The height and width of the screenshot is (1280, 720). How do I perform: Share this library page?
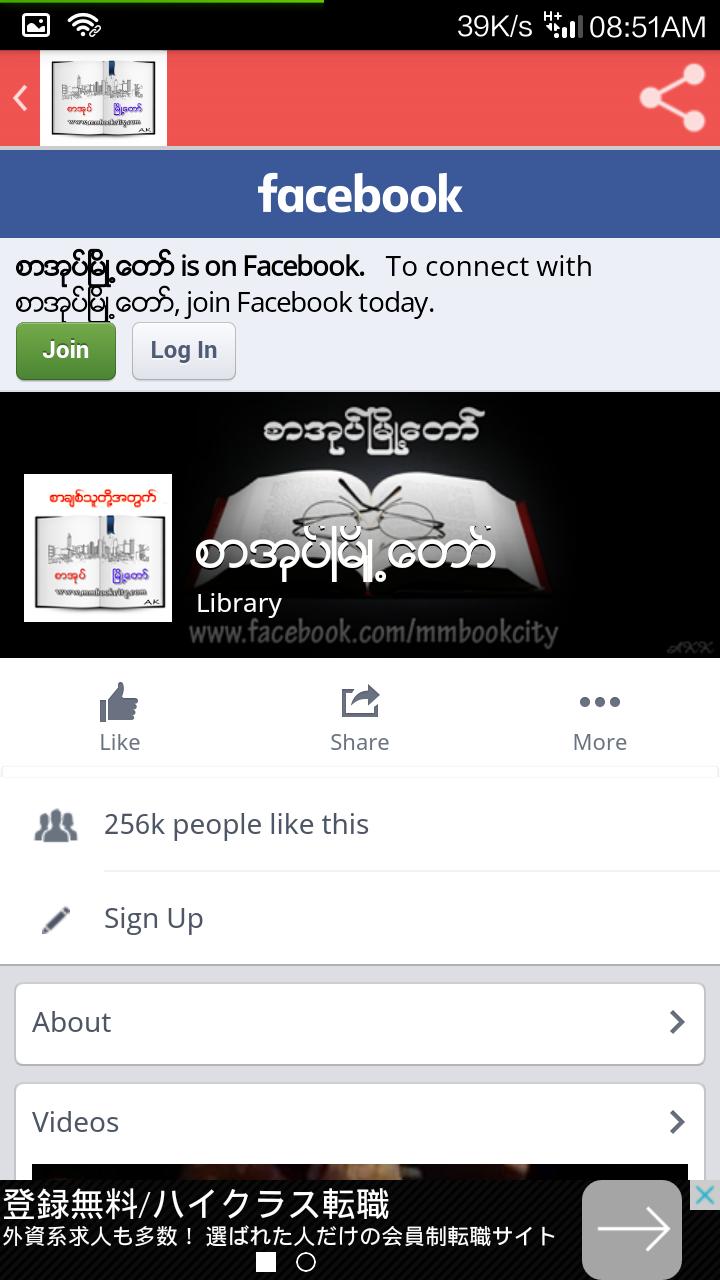(360, 716)
